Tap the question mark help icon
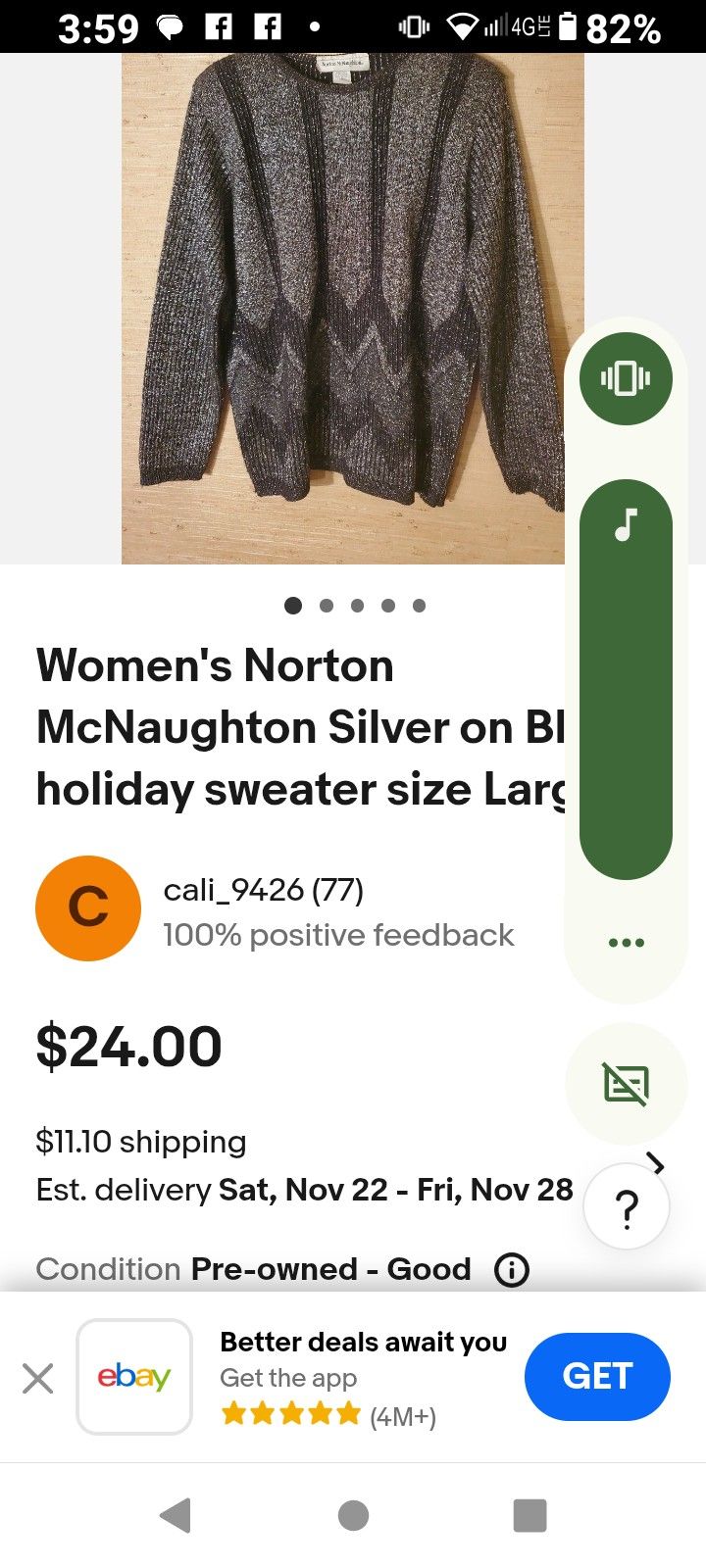Image resolution: width=706 pixels, height=1568 pixels. tap(626, 1206)
